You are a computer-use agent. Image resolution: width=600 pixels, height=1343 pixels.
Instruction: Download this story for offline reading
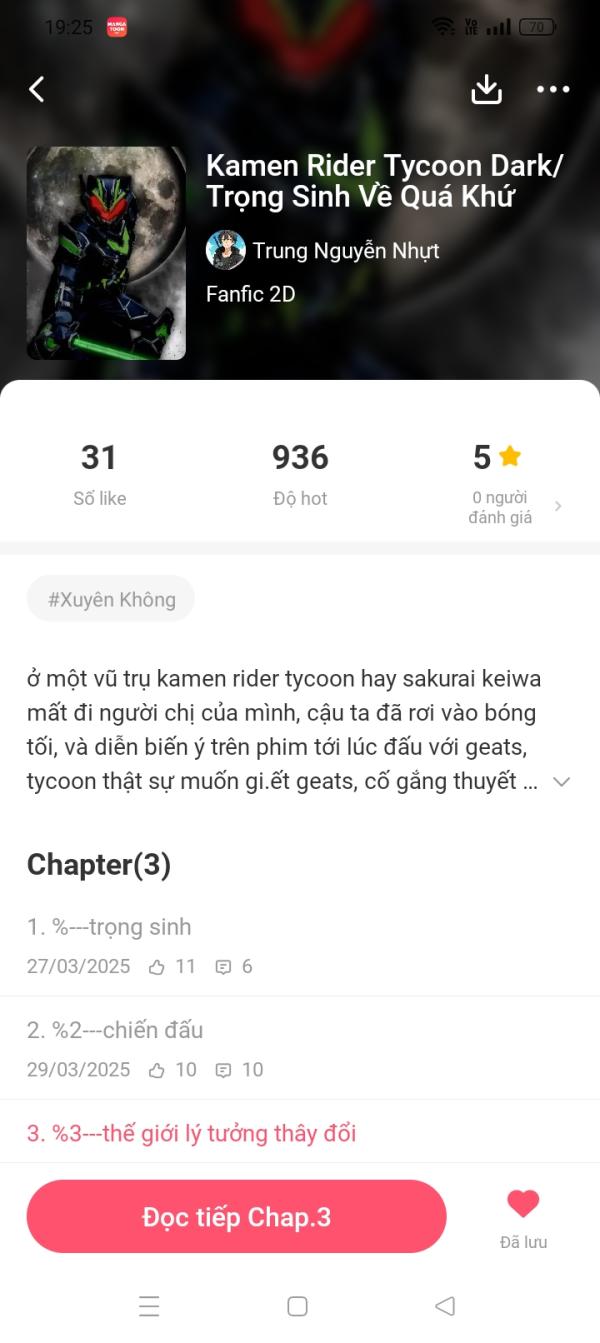[486, 89]
